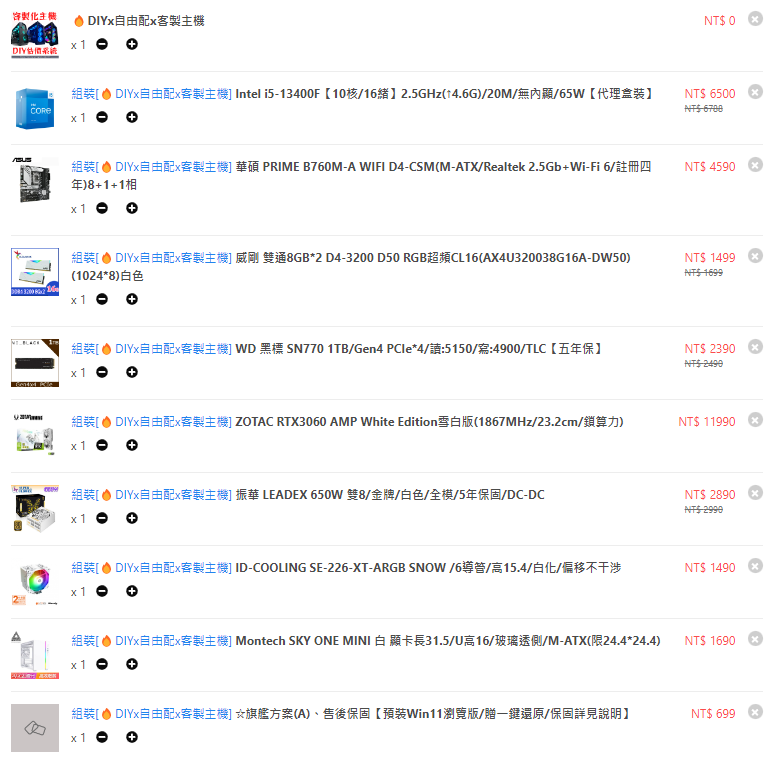Remove the Montech SKY ONE MINI case
This screenshot has width=776, height=772.
tap(755, 639)
